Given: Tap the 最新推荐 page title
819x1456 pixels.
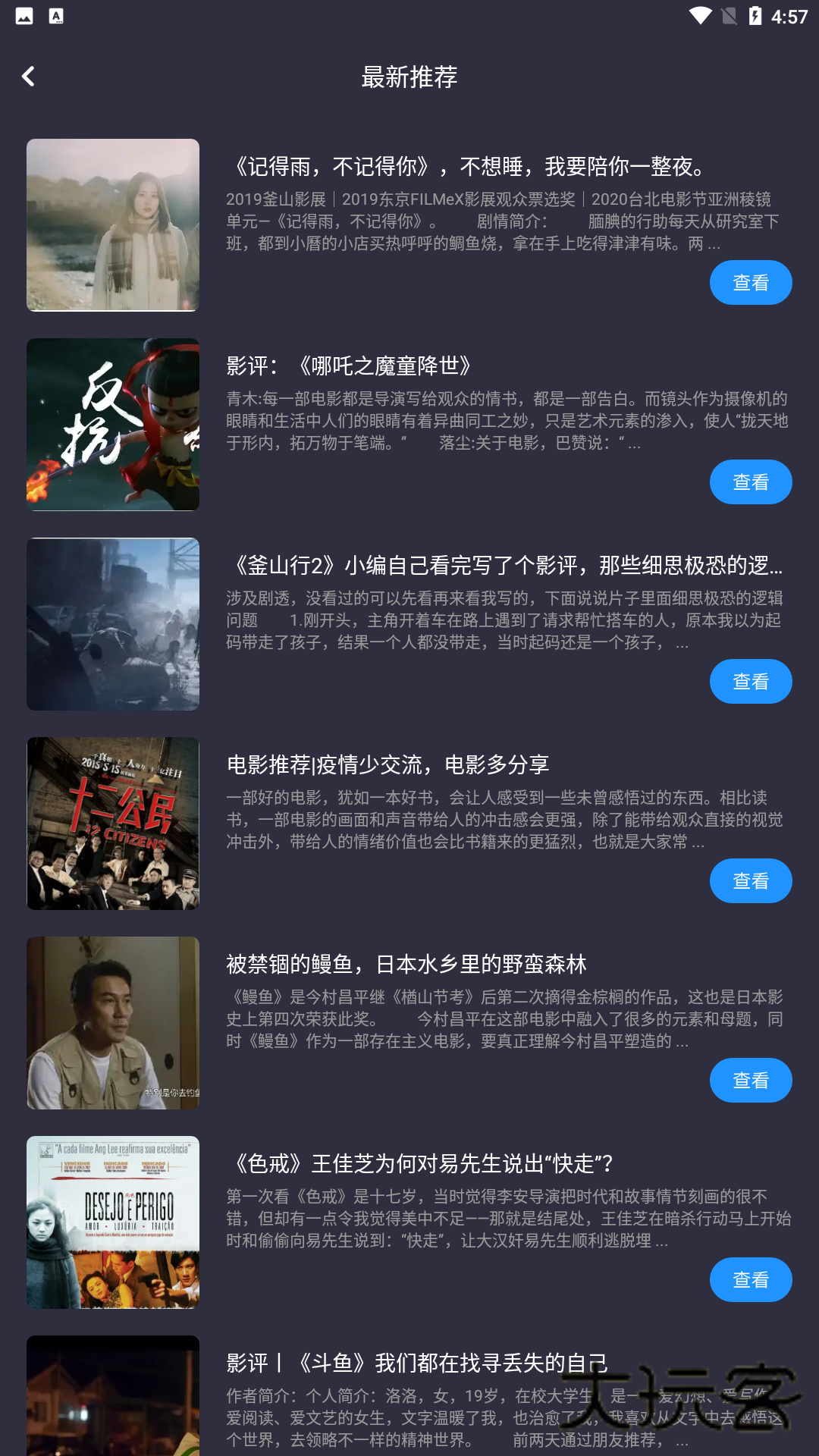Looking at the screenshot, I should (x=409, y=77).
